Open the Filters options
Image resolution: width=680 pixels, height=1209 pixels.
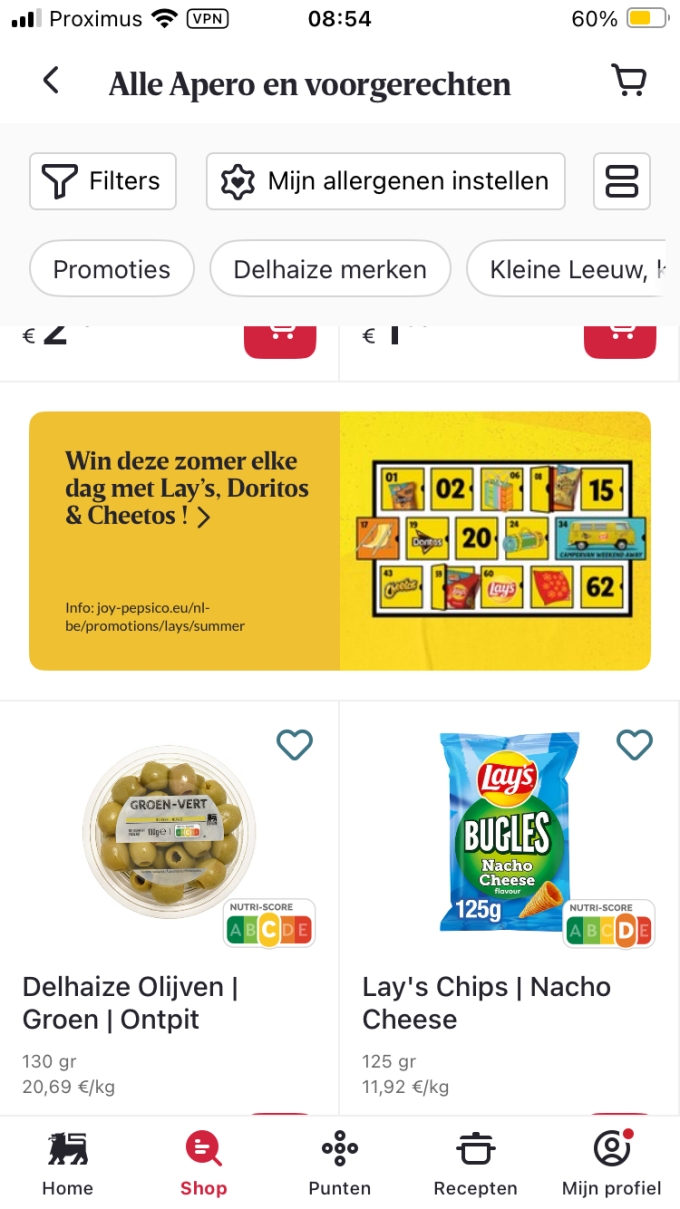(x=103, y=181)
